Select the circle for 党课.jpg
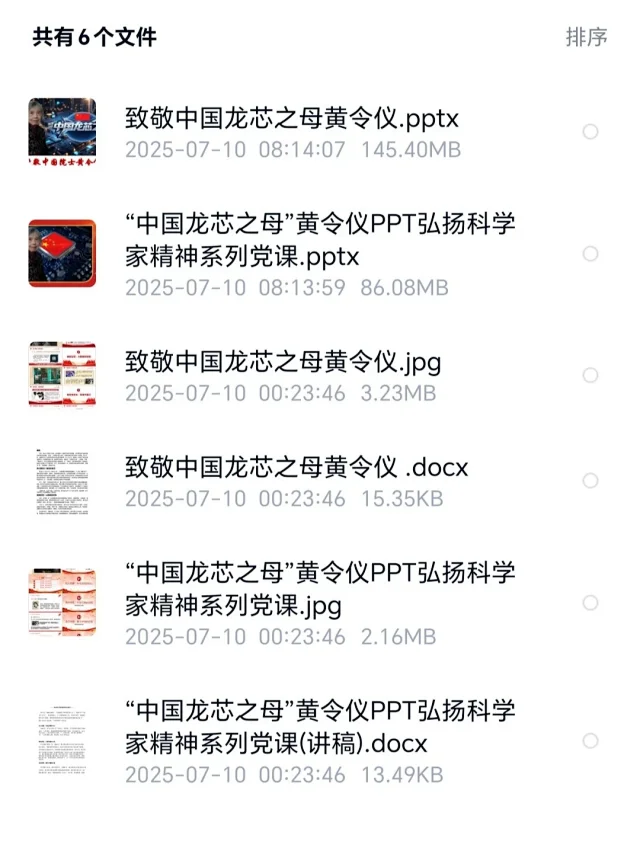Viewport: 640px width, 867px height. [590, 603]
